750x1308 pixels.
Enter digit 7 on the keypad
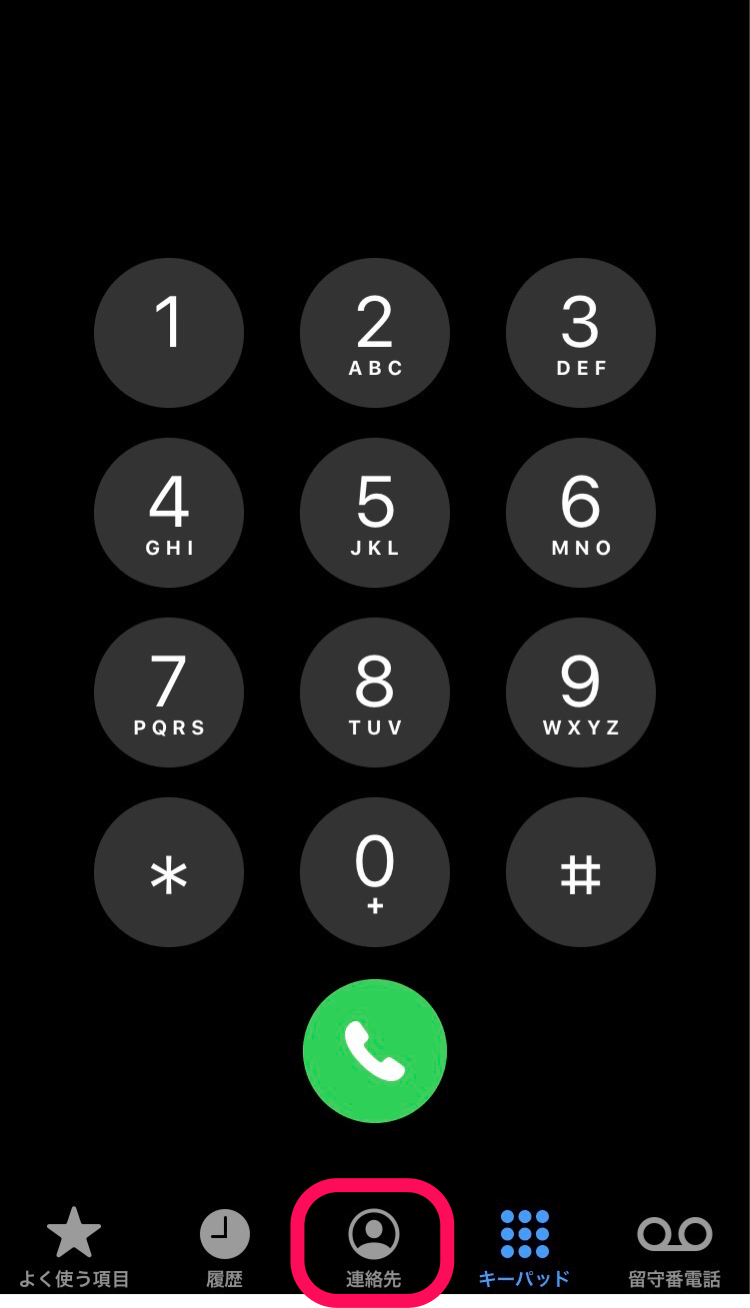click(169, 692)
